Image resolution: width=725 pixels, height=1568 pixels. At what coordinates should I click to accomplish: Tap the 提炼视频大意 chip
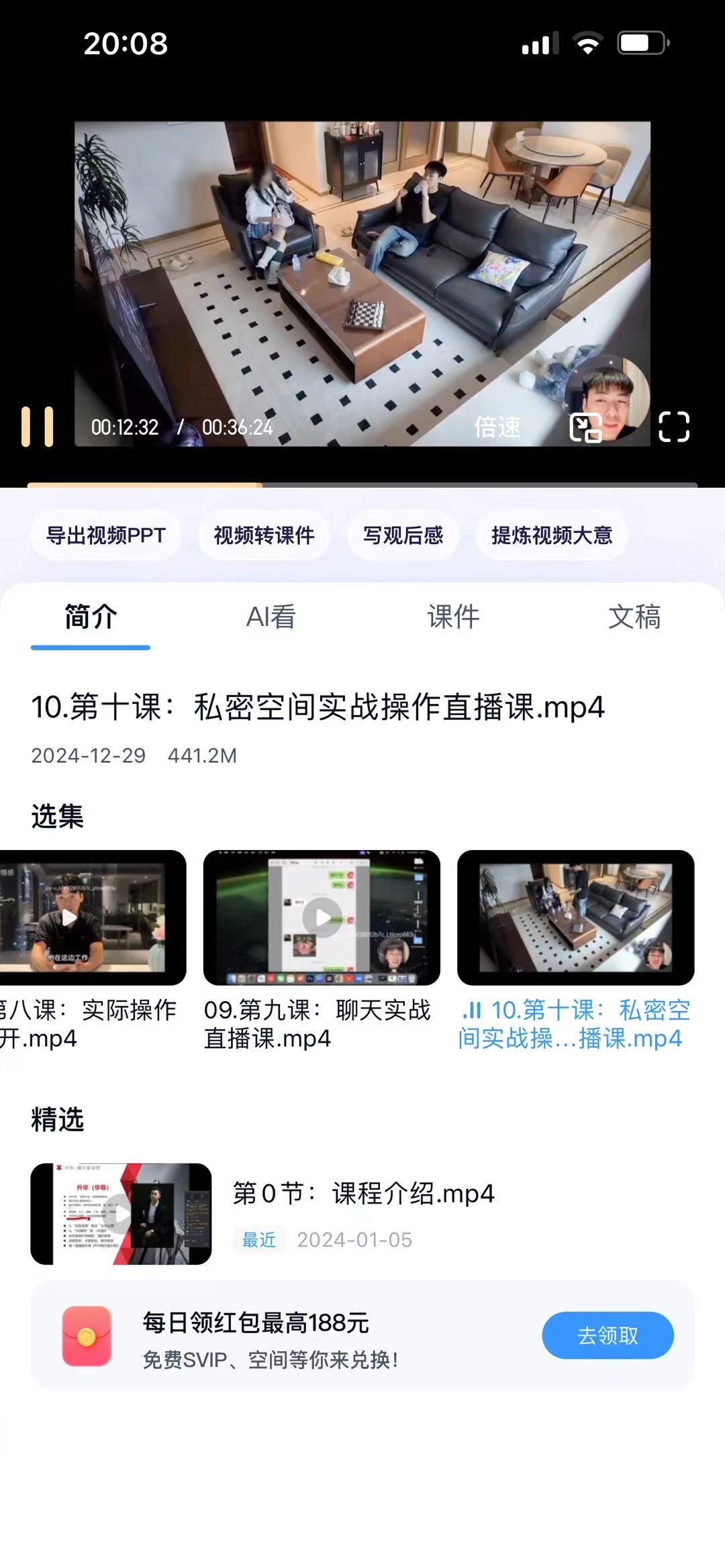(552, 535)
